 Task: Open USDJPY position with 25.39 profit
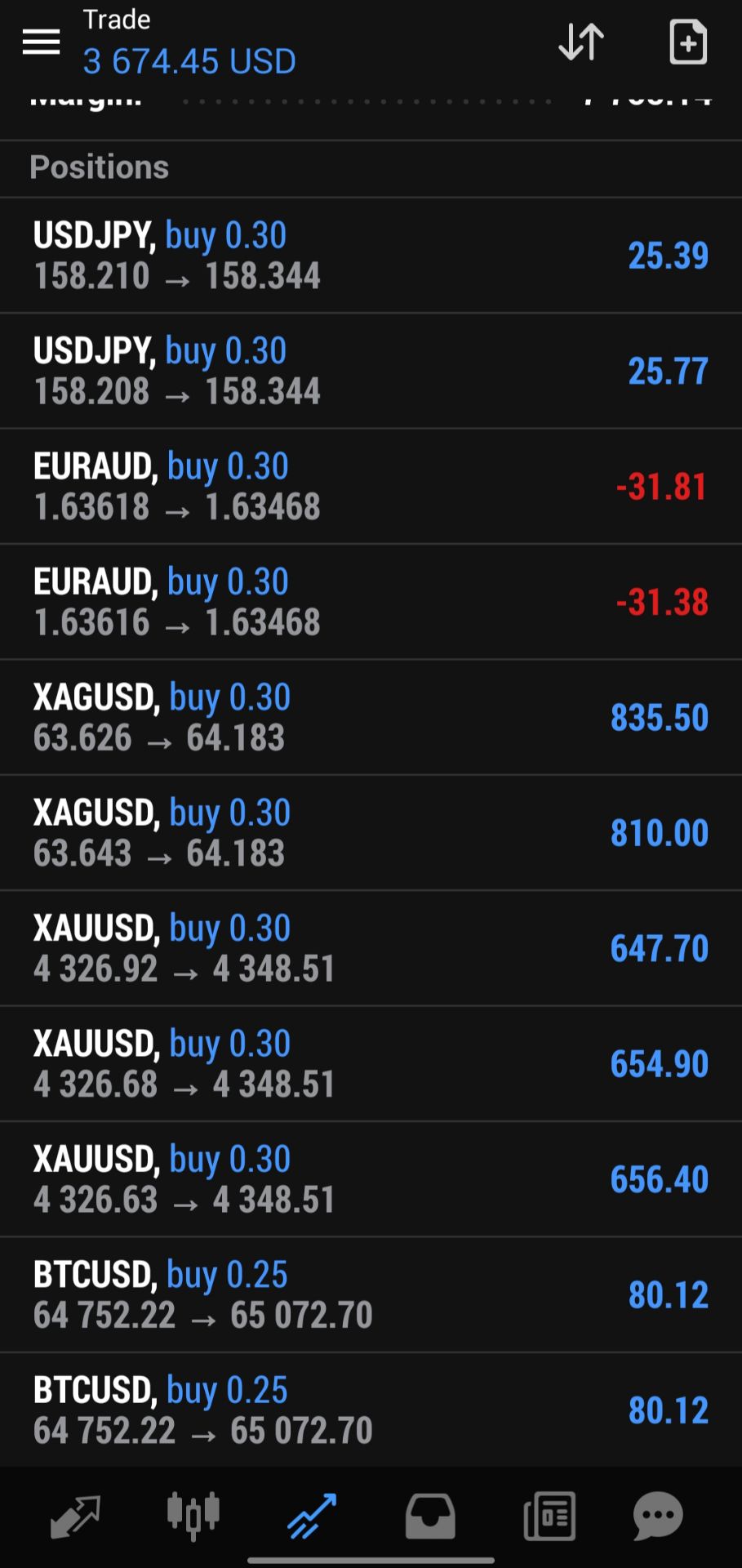371,256
